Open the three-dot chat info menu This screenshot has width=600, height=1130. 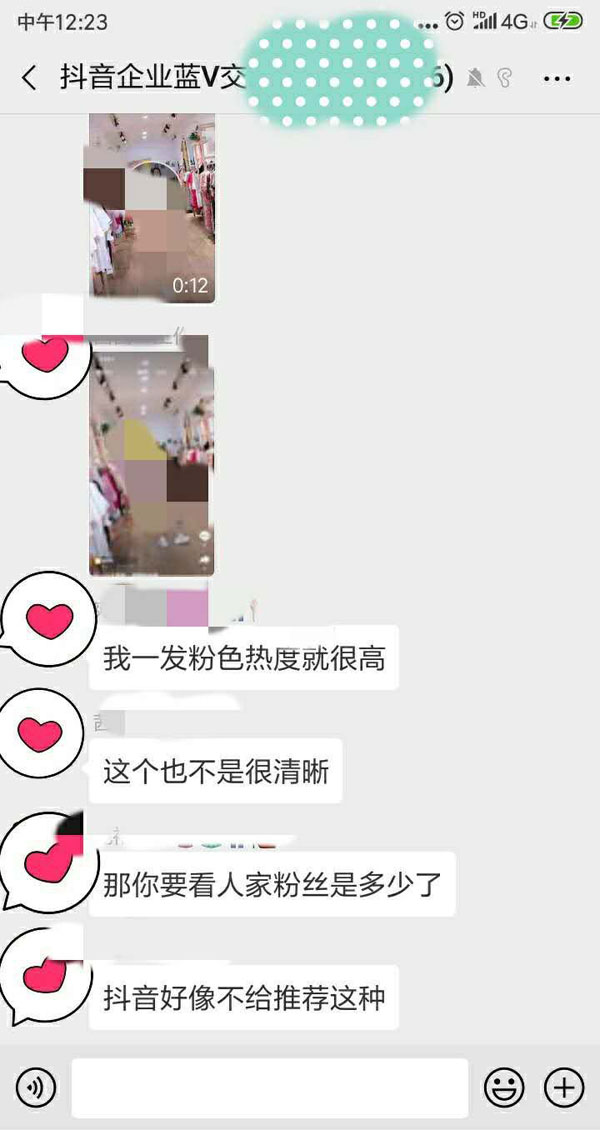(556, 78)
